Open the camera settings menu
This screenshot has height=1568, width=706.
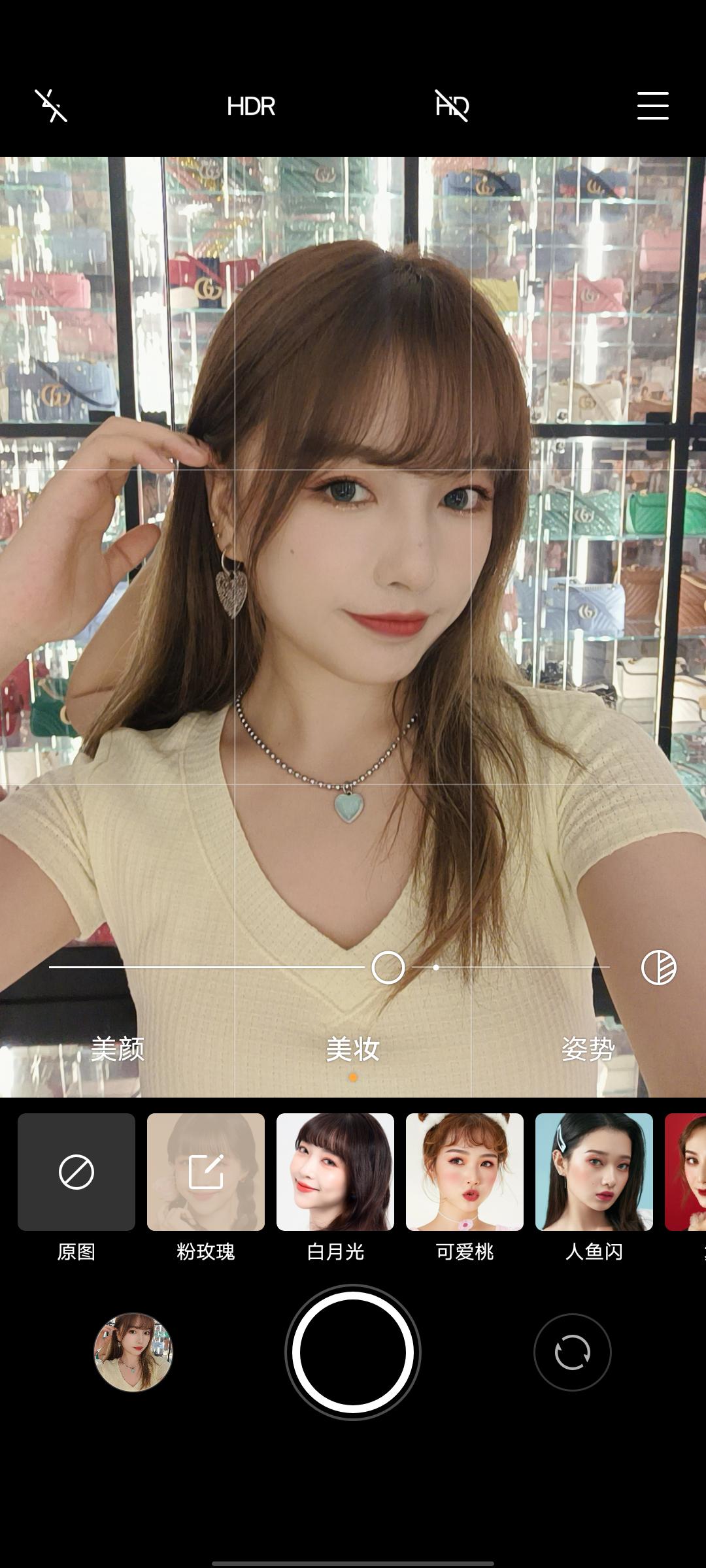click(x=652, y=106)
